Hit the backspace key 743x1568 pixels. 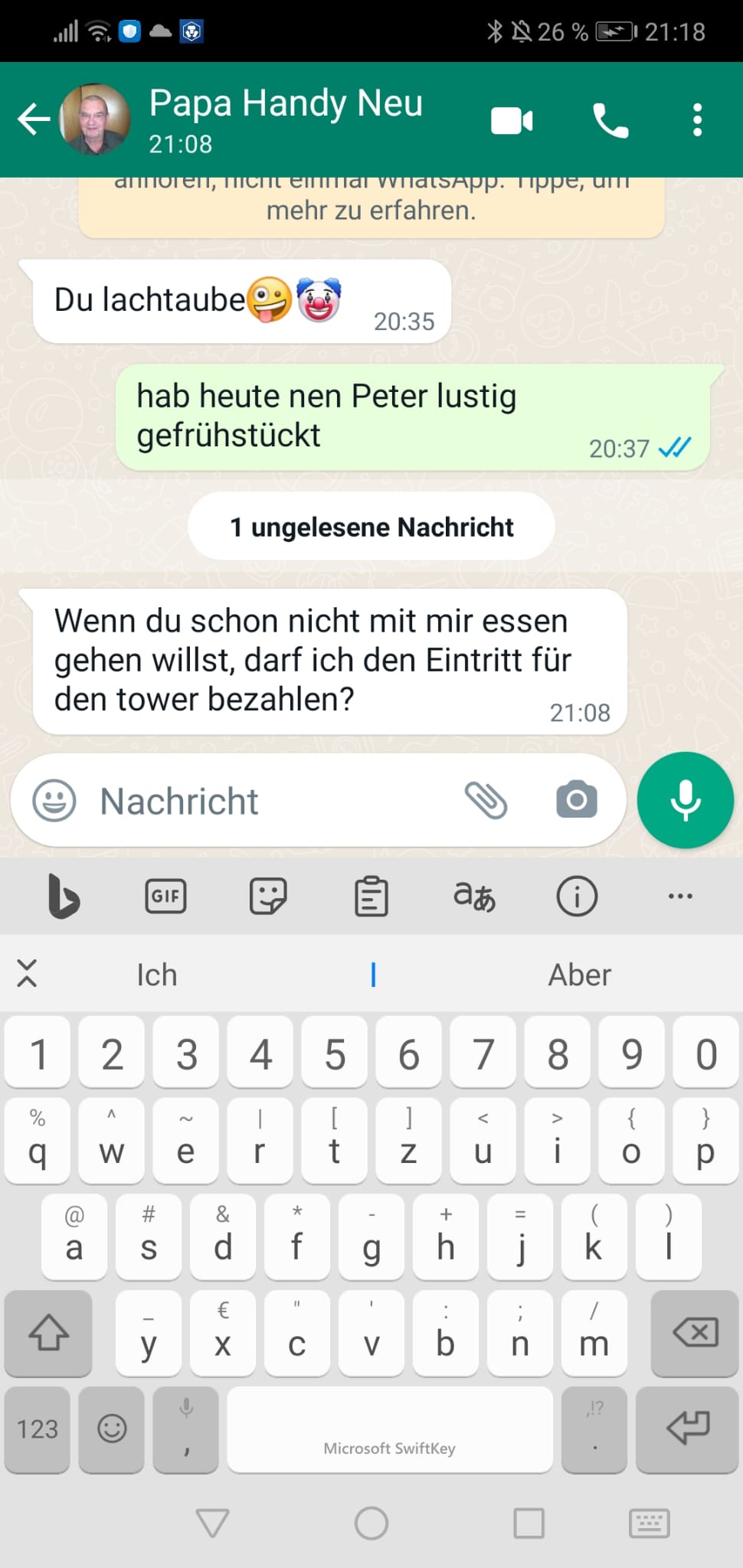pyautogui.click(x=695, y=1333)
